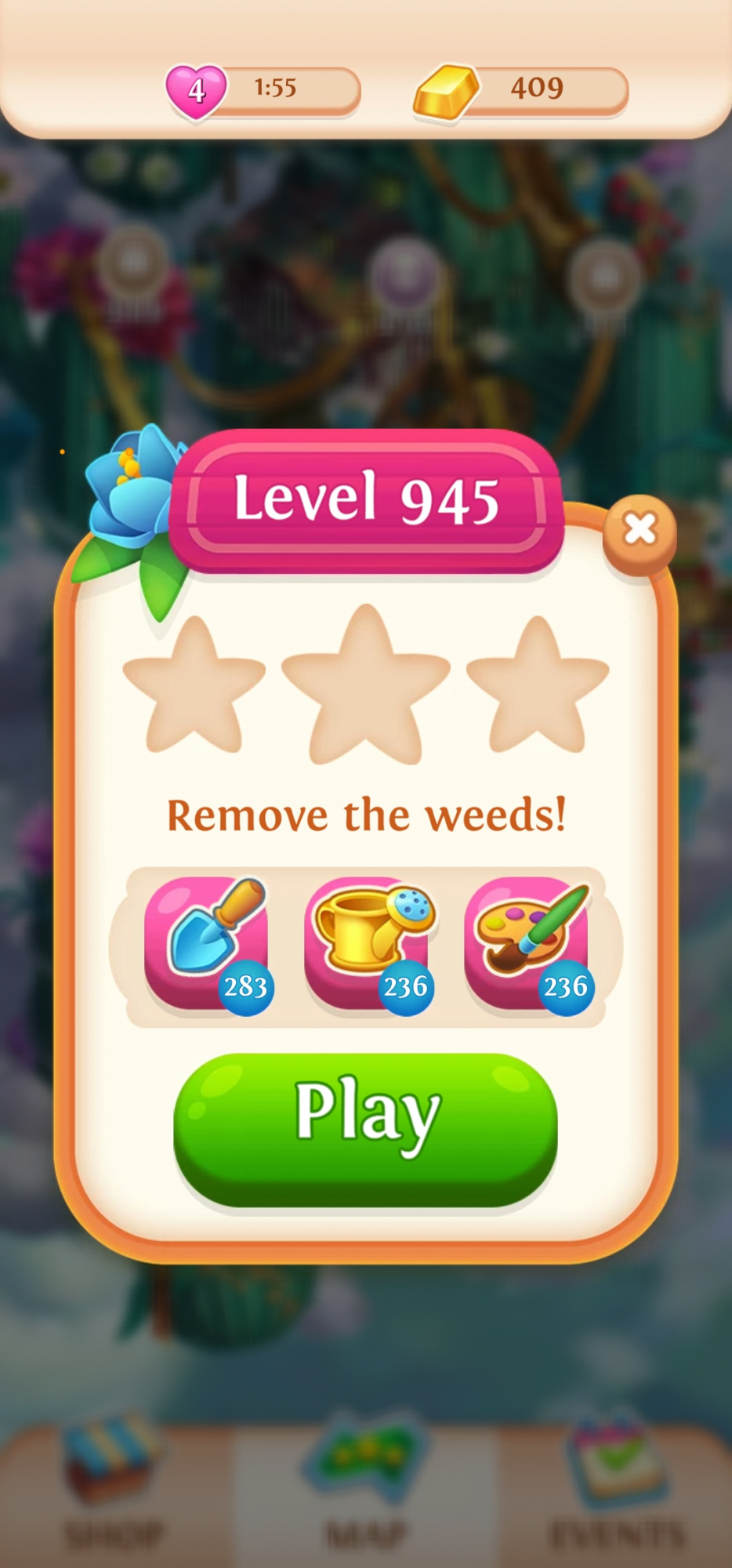The height and width of the screenshot is (1568, 732).
Task: Open the gold bars balance
Action: 521,89
